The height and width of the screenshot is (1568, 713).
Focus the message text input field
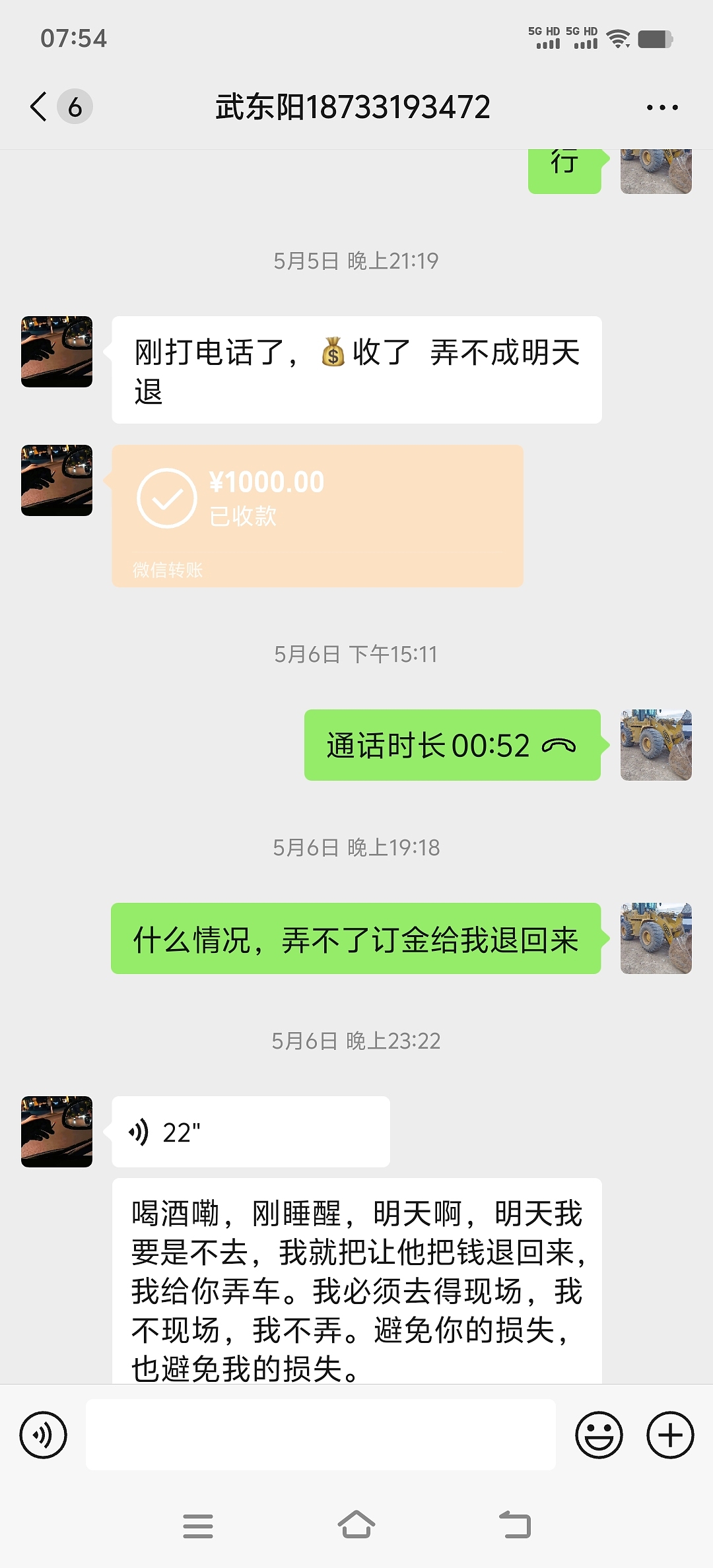click(x=320, y=1435)
